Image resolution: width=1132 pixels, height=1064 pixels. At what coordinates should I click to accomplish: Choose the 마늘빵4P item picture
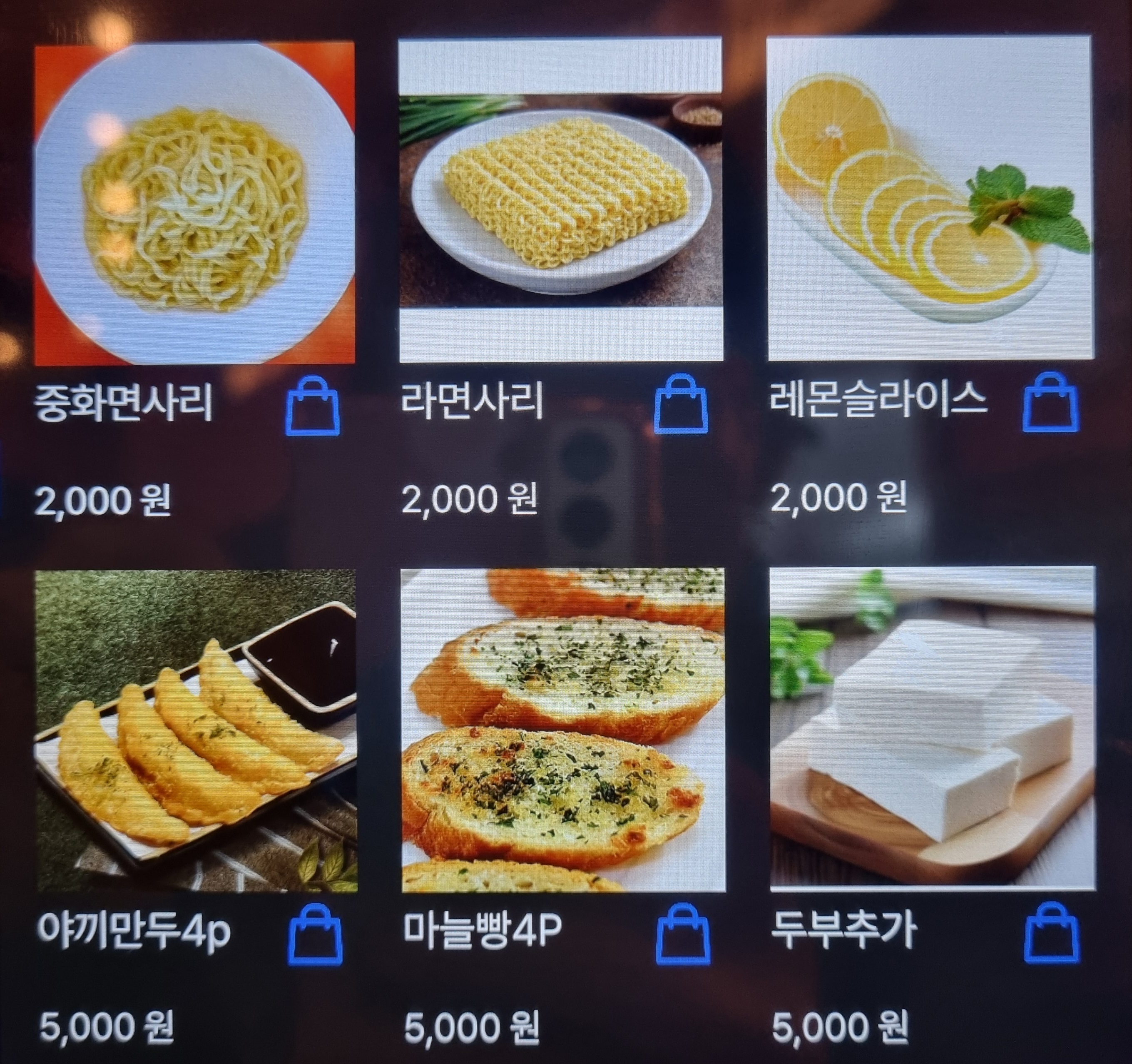pyautogui.click(x=562, y=730)
